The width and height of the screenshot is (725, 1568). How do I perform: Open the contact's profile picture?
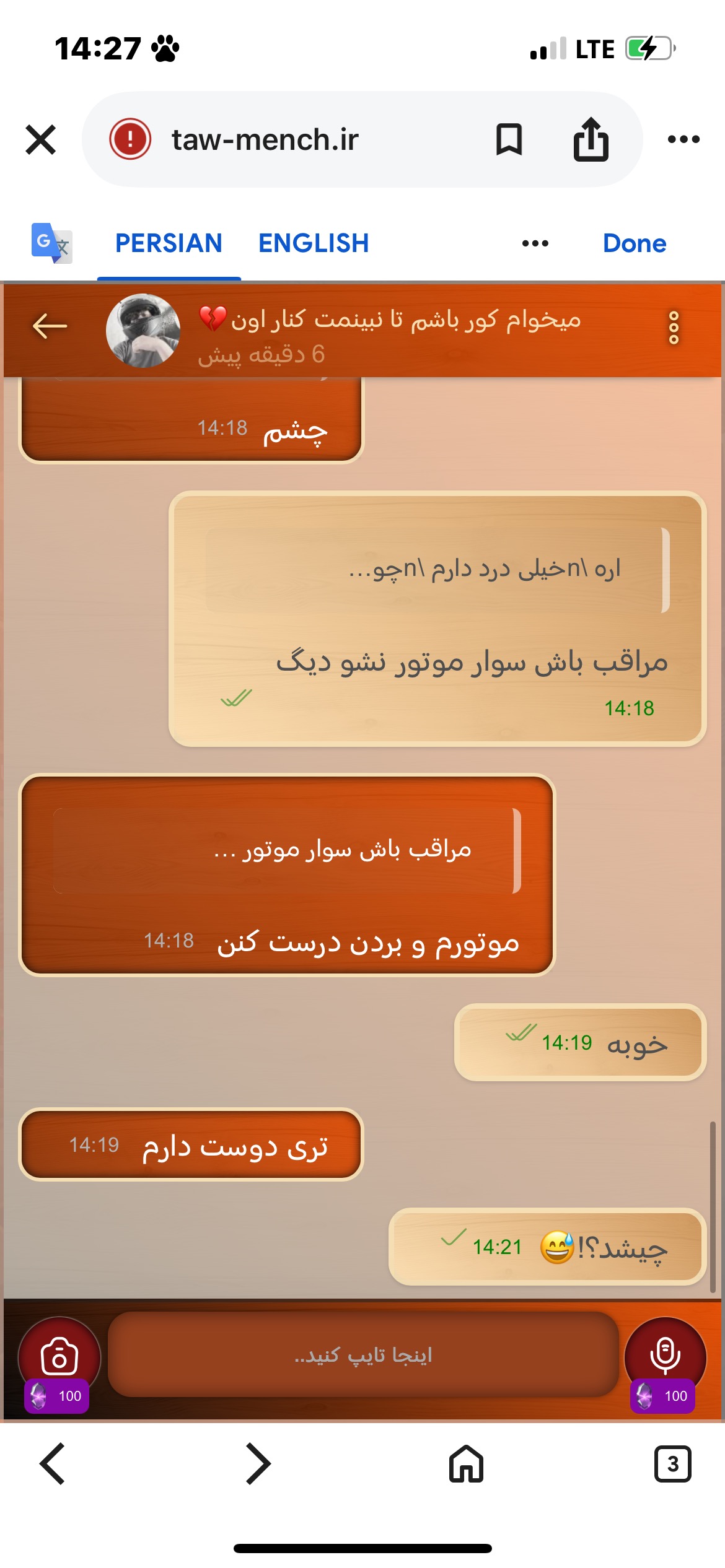(143, 331)
